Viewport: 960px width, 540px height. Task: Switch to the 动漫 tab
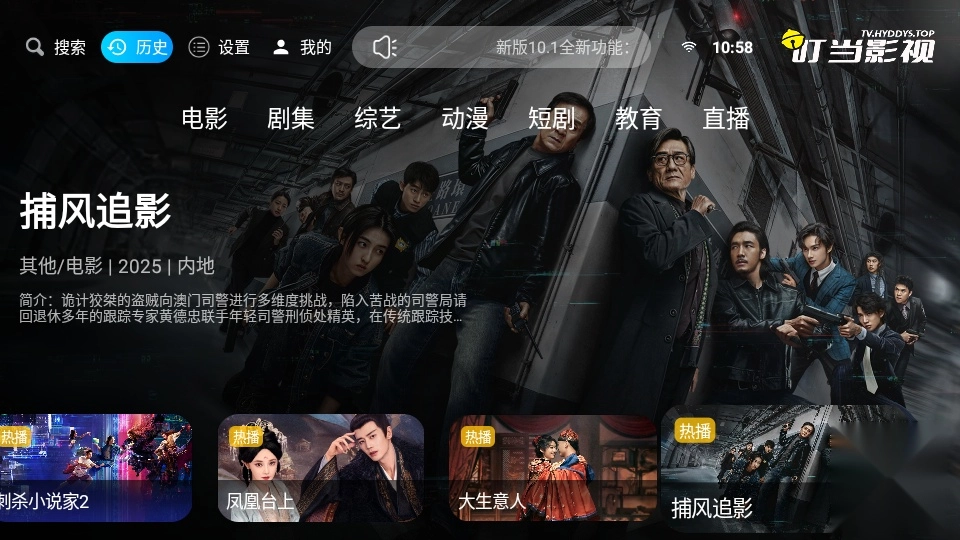465,119
